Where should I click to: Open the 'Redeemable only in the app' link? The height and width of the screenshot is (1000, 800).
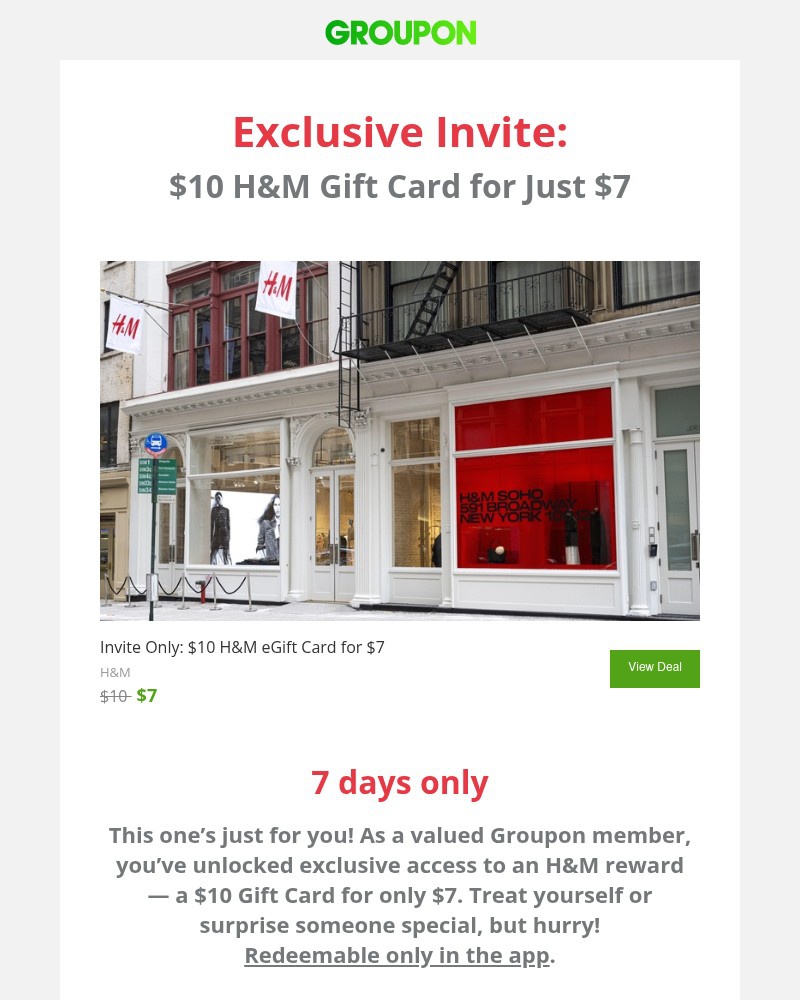(396, 955)
